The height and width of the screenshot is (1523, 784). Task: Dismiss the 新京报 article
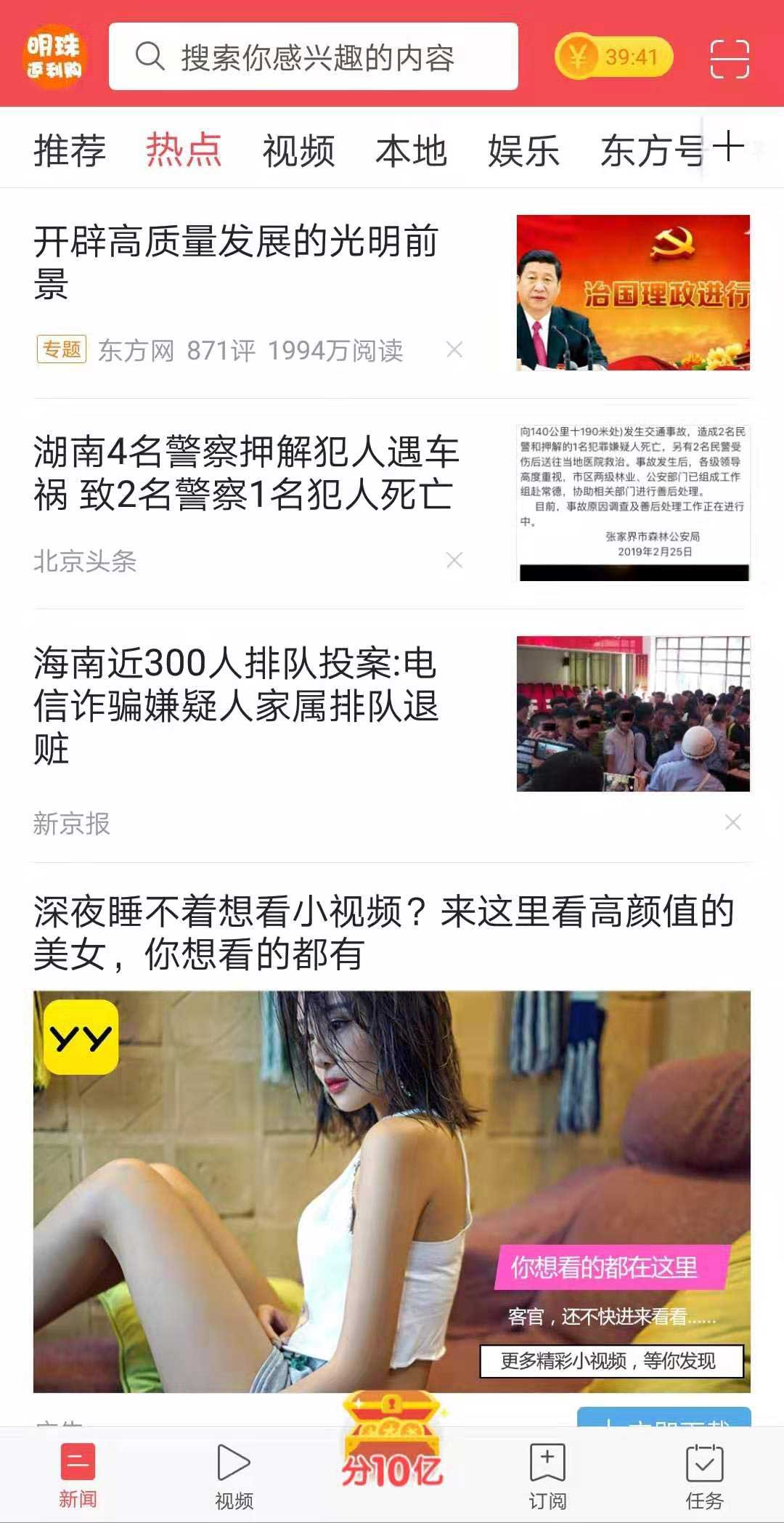point(733,822)
